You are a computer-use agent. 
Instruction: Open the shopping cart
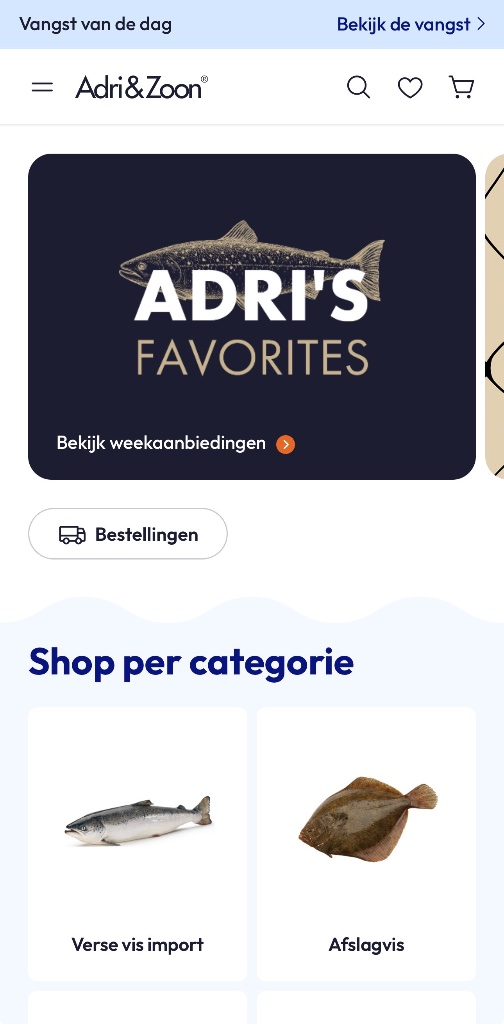(462, 88)
